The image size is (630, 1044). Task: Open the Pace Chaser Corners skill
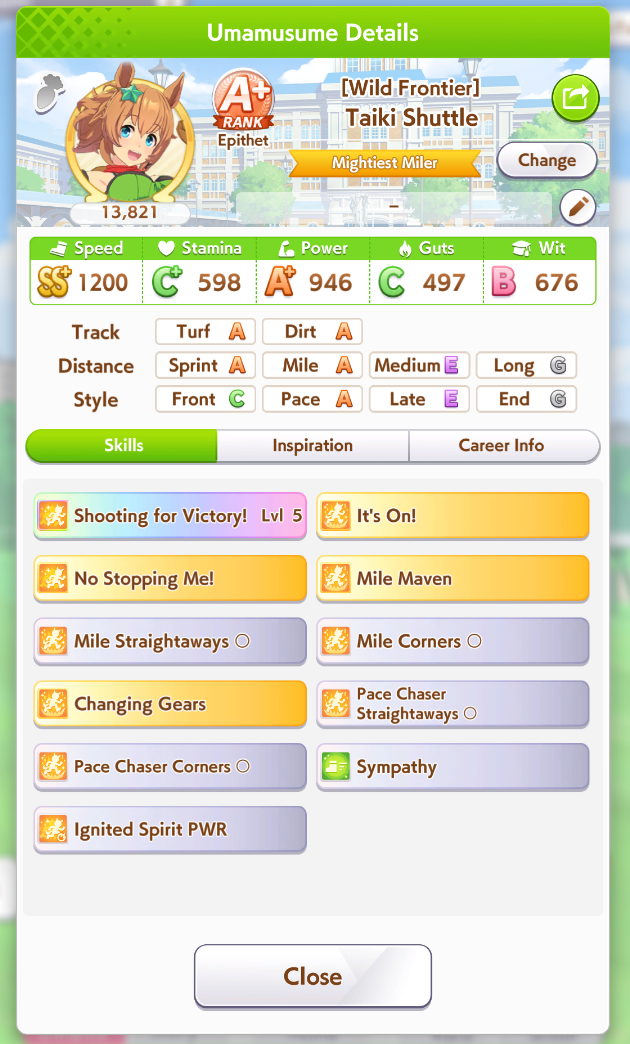coord(170,767)
